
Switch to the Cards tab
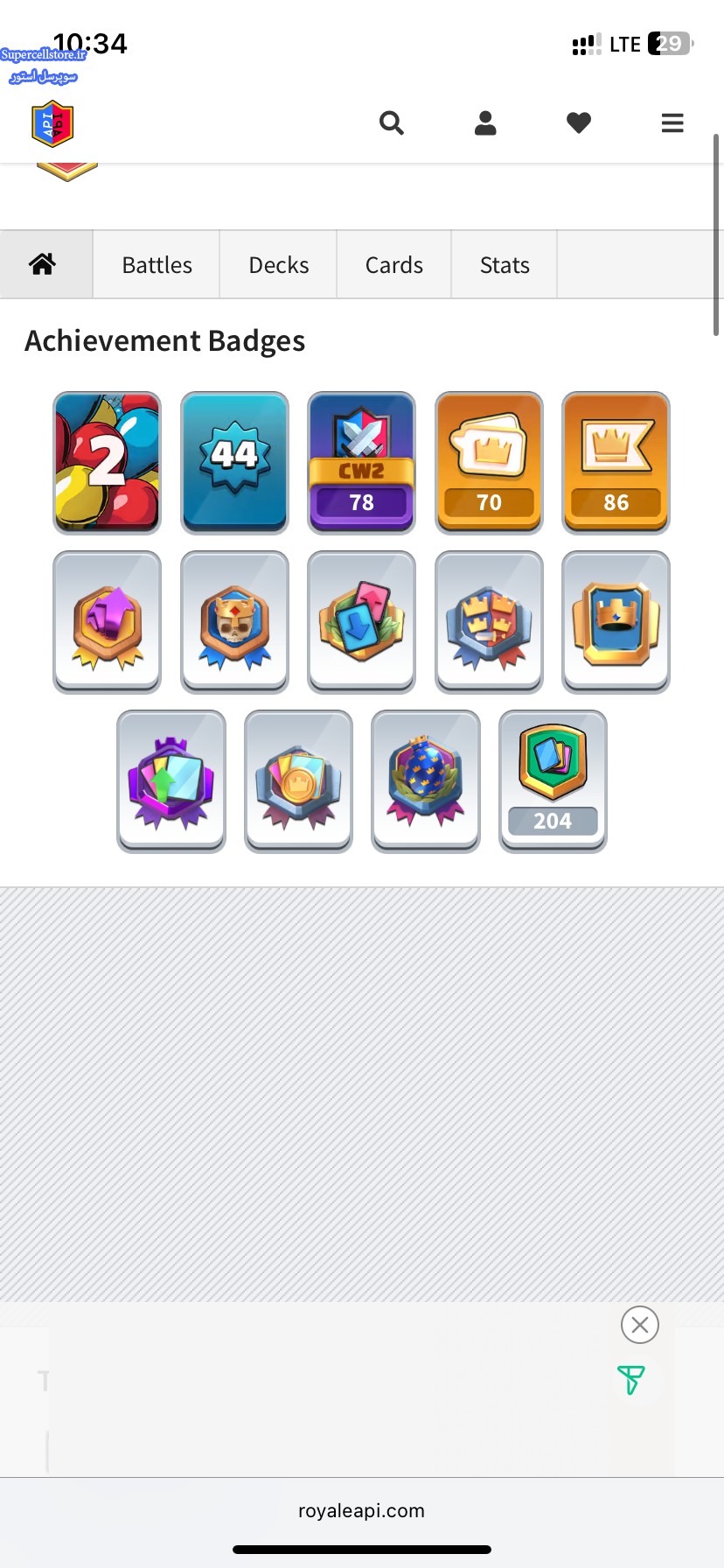[394, 264]
